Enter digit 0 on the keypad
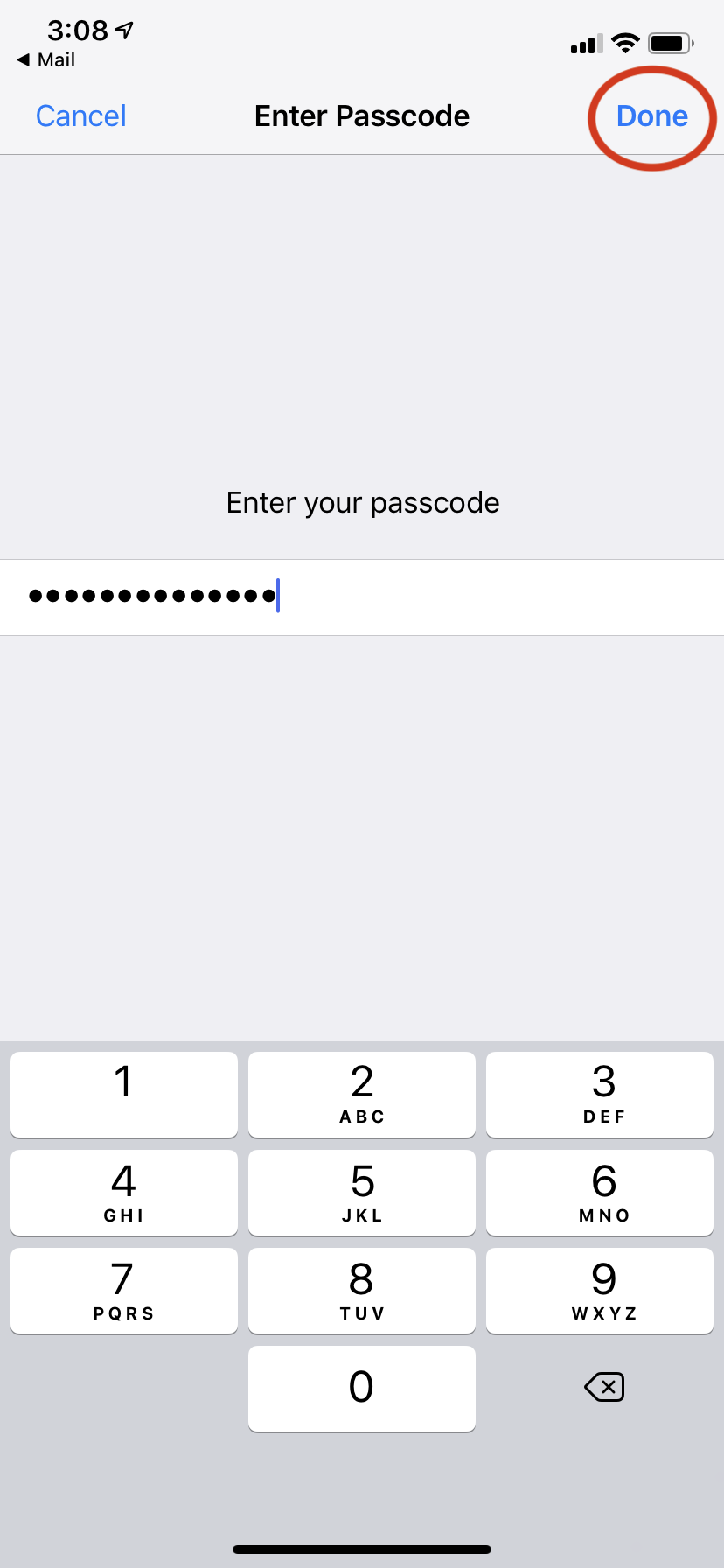The width and height of the screenshot is (724, 1568). 362,1389
